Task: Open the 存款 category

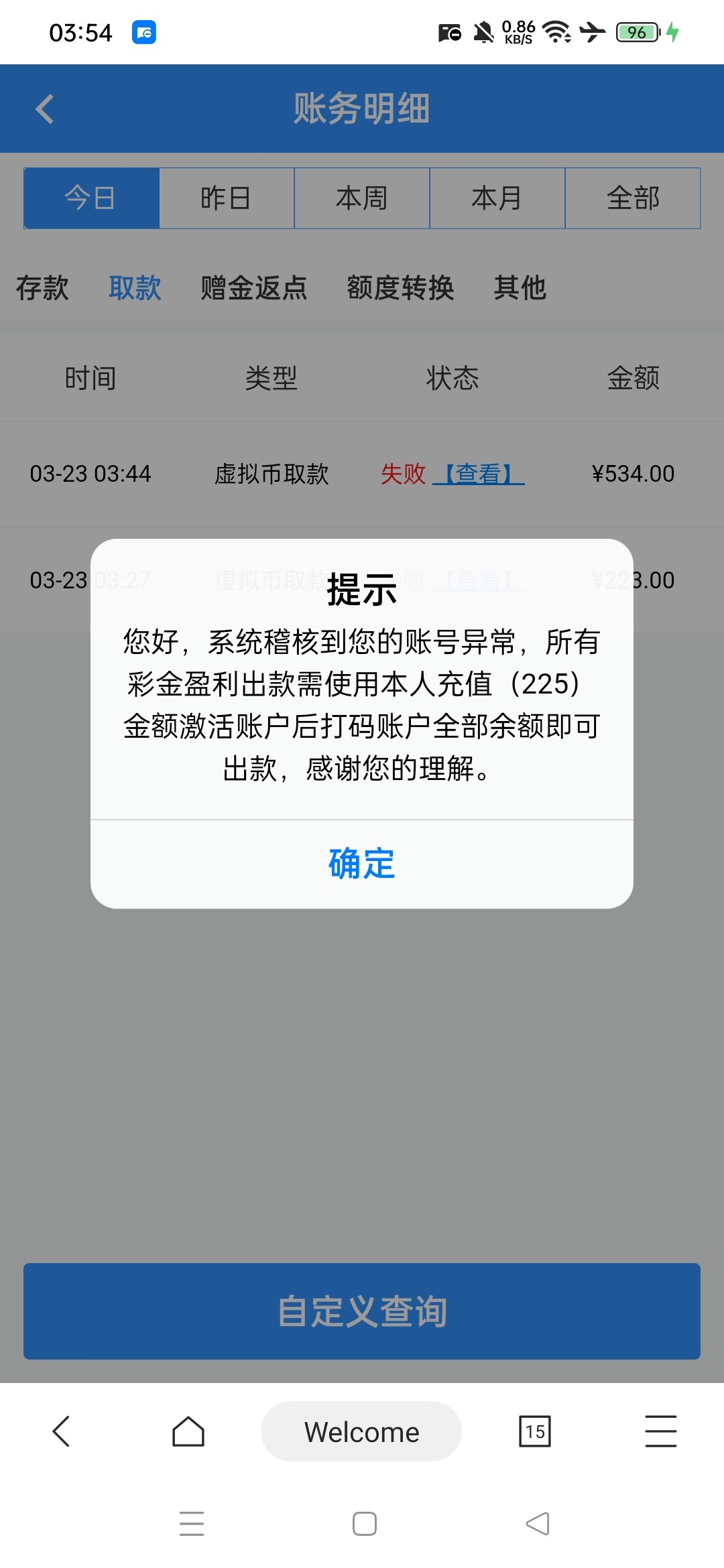Action: coord(42,288)
